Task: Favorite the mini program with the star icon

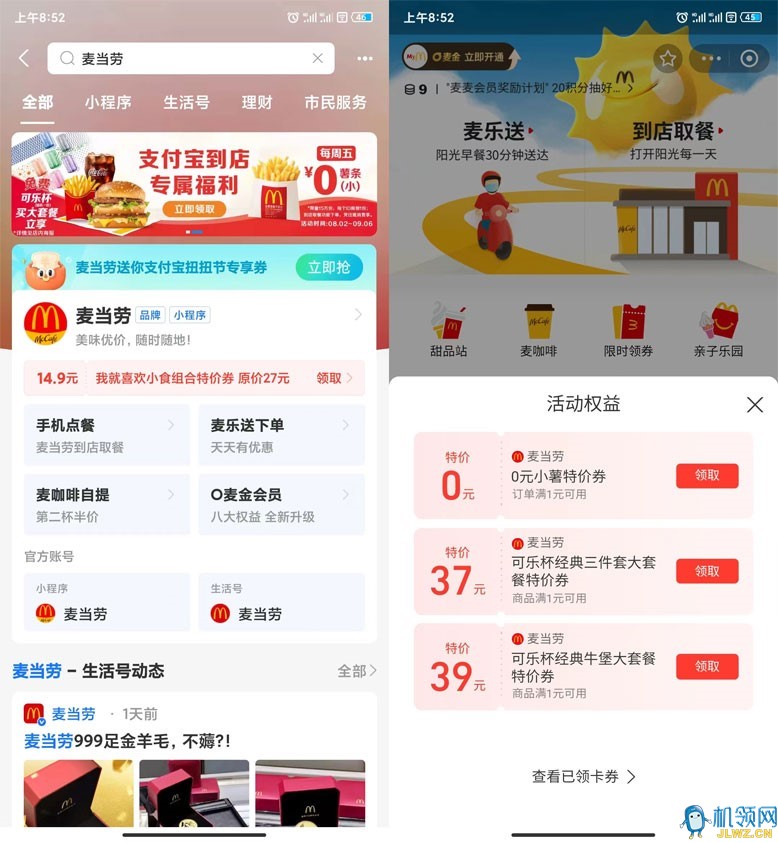Action: [x=667, y=58]
